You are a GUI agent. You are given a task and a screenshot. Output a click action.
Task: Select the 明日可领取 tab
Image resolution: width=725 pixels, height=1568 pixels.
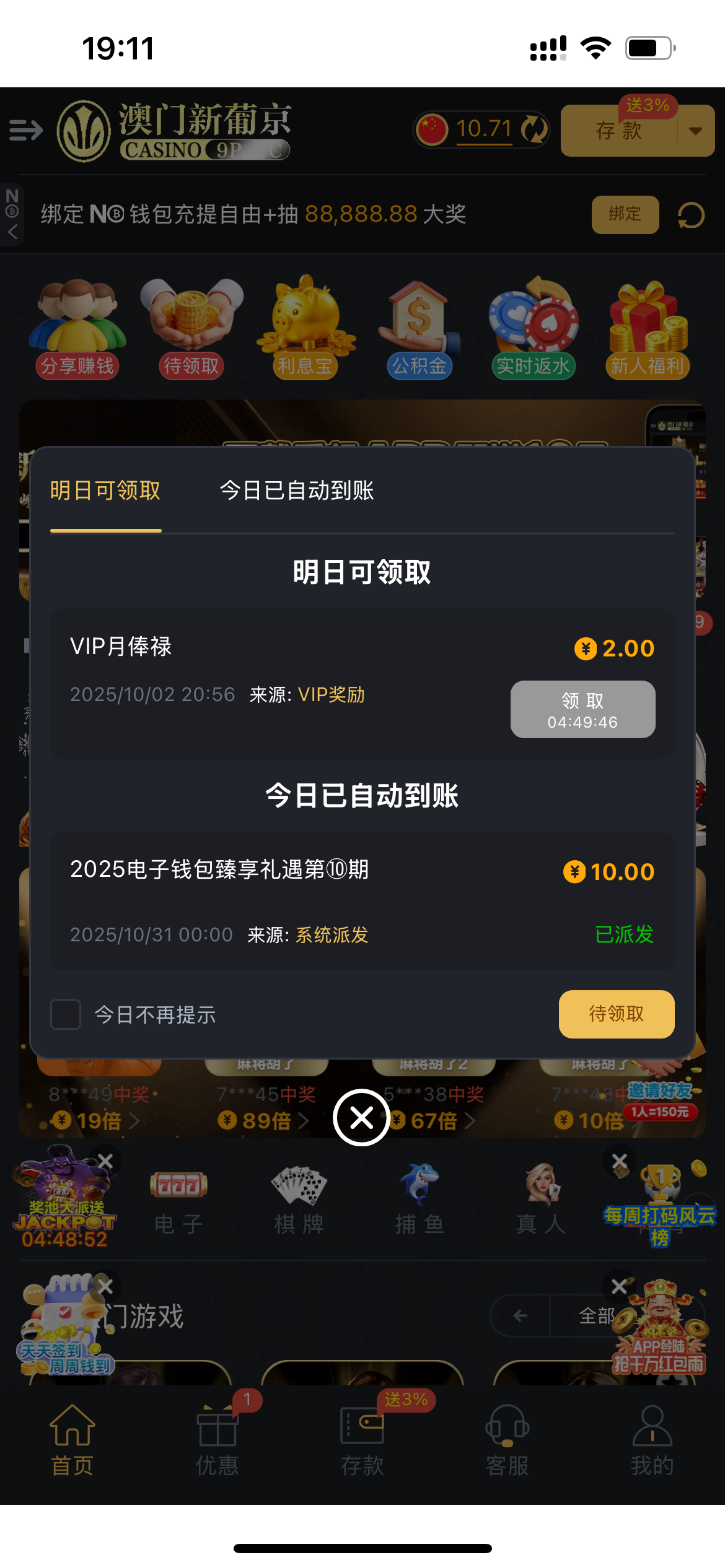(x=105, y=490)
